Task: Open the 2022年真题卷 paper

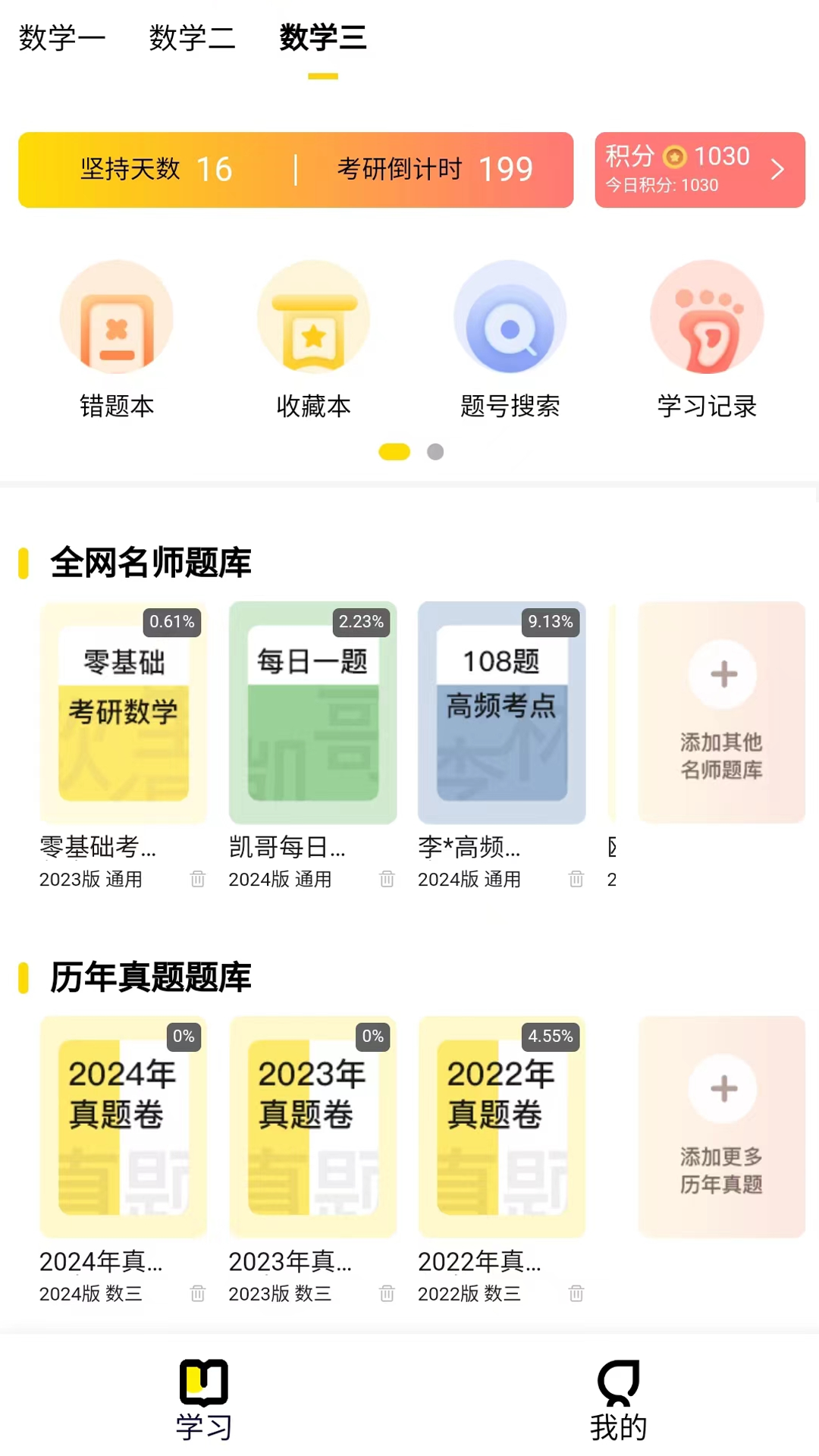Action: click(501, 1127)
